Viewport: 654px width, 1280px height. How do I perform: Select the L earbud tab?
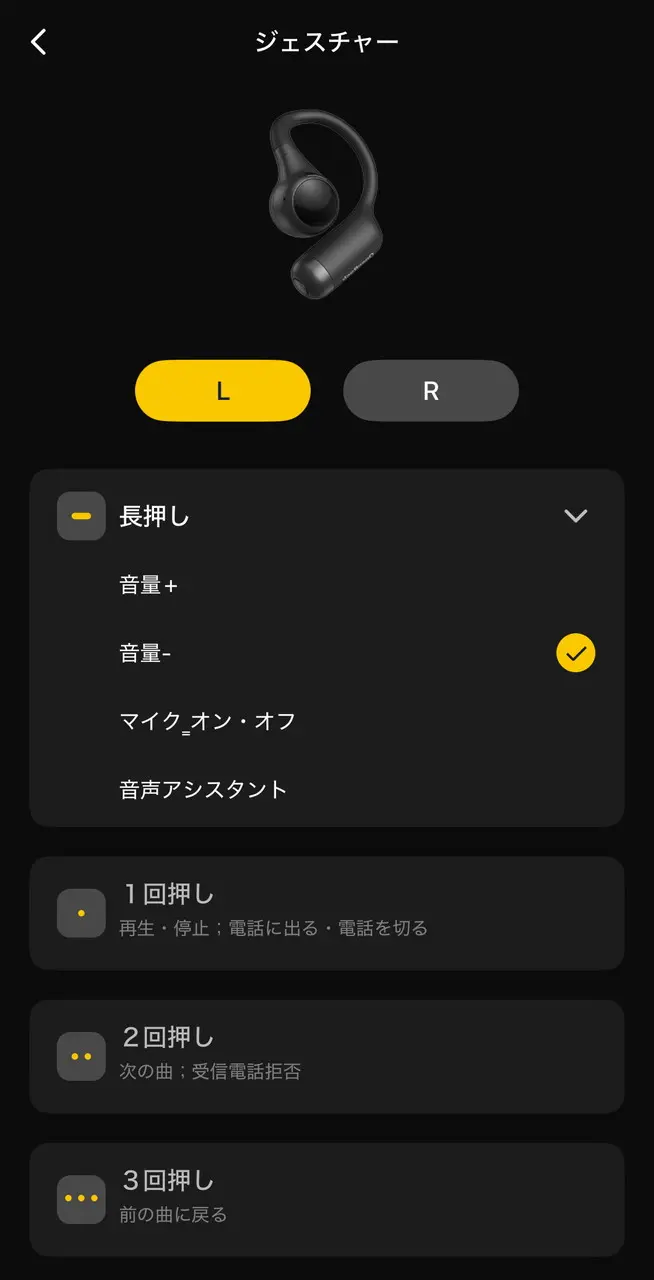223,391
